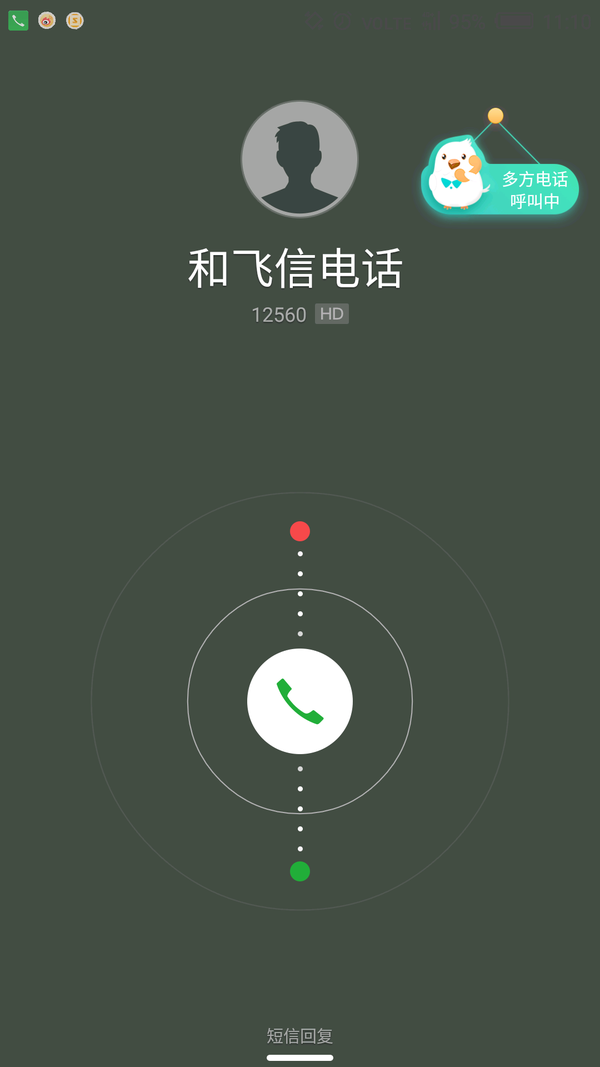Tap the red decline dot

300,531
